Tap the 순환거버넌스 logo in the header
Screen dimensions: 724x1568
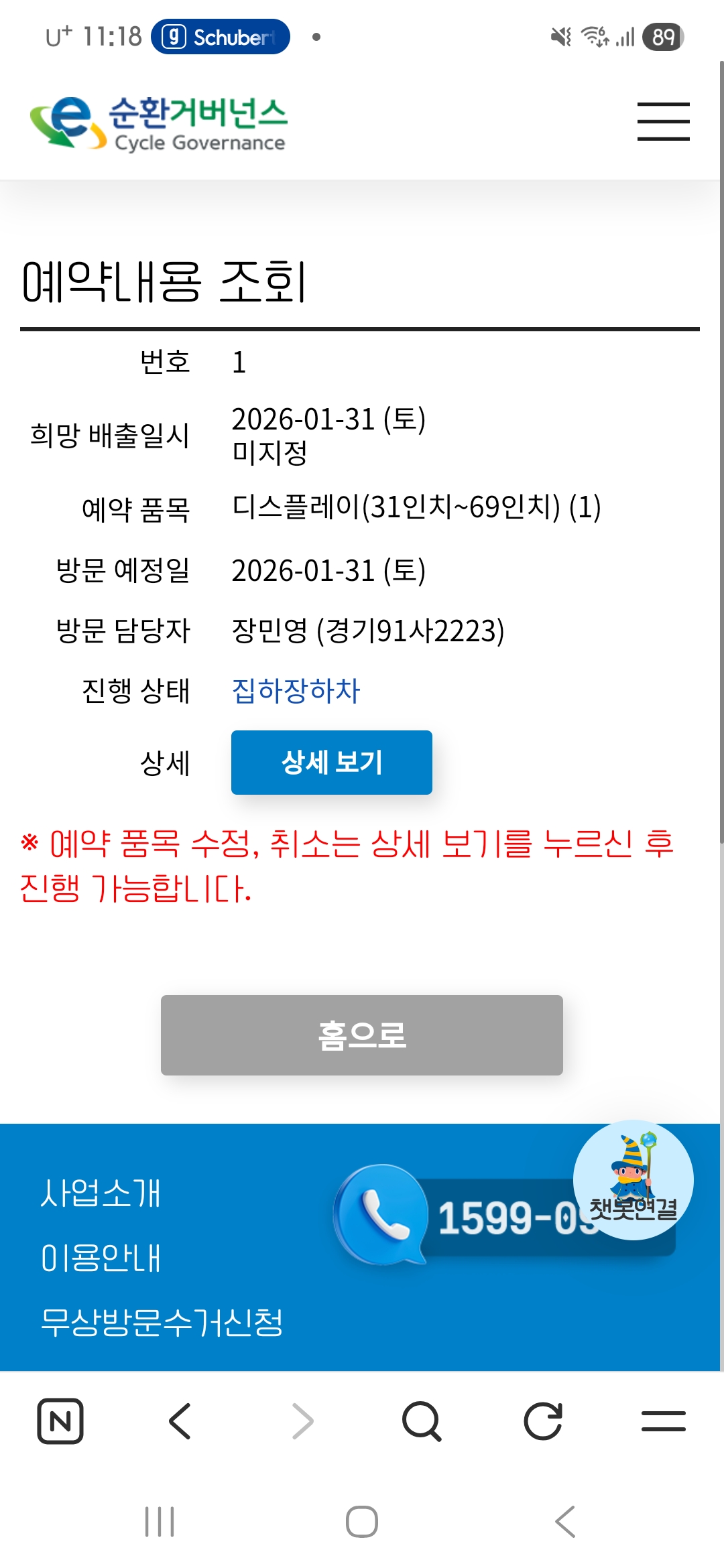coord(159,123)
